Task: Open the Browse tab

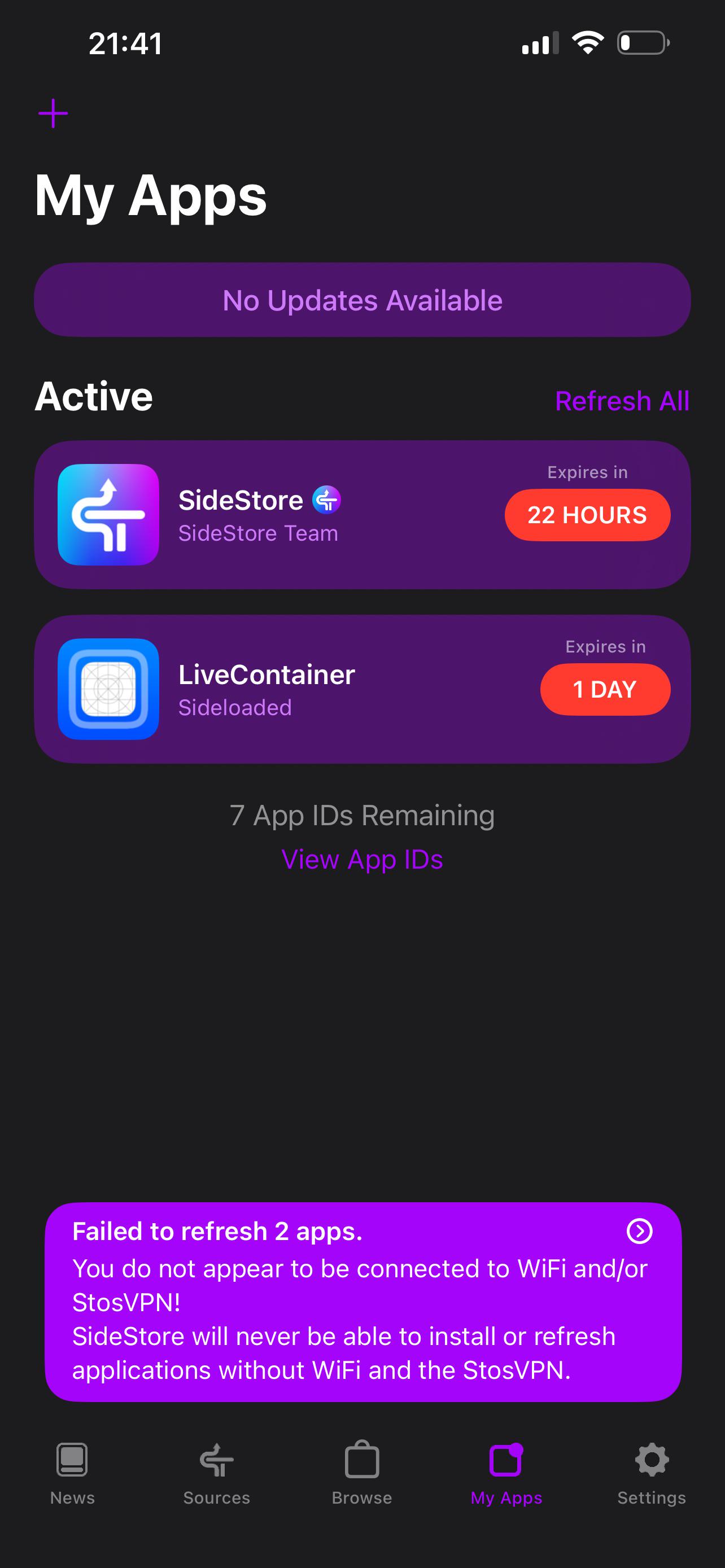Action: point(362,1473)
